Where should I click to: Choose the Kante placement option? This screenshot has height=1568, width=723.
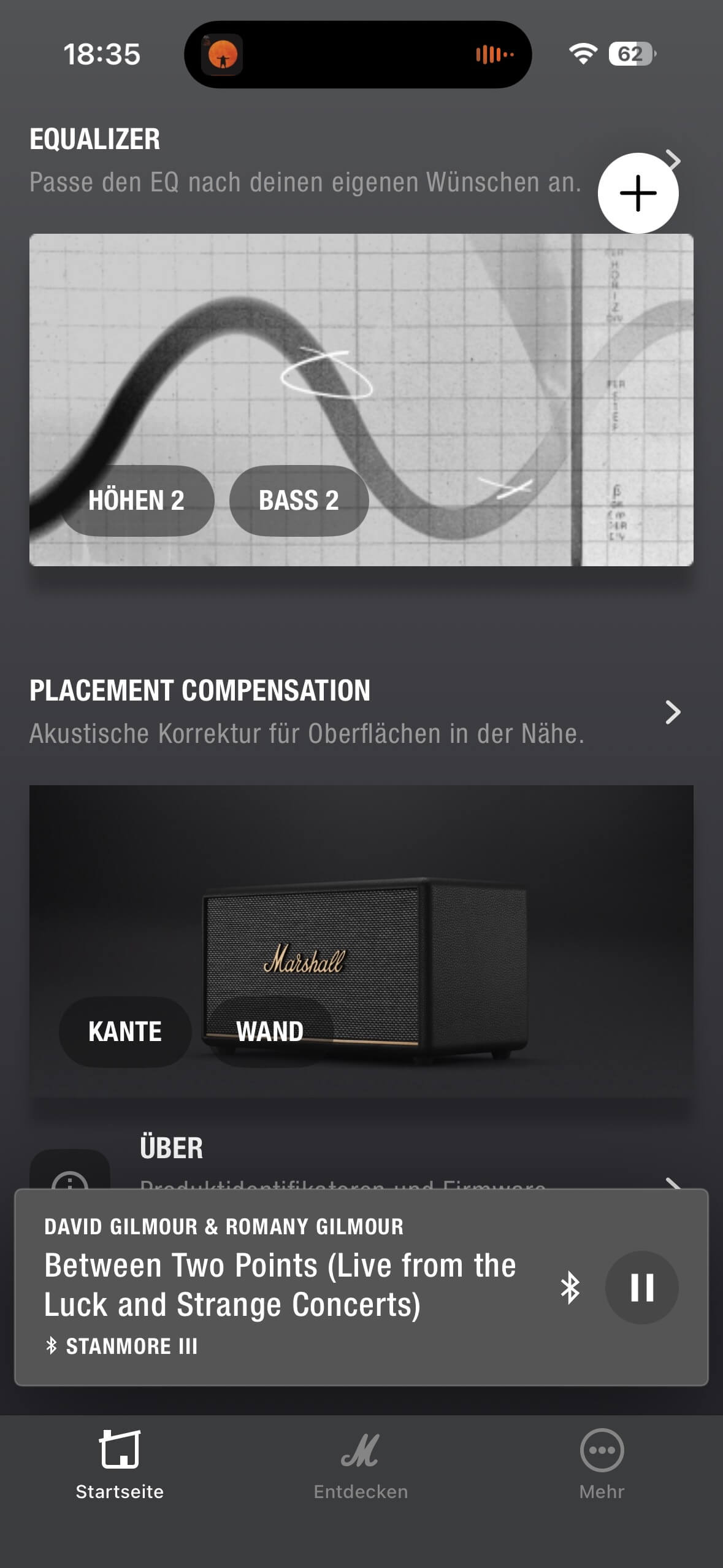(x=125, y=1032)
